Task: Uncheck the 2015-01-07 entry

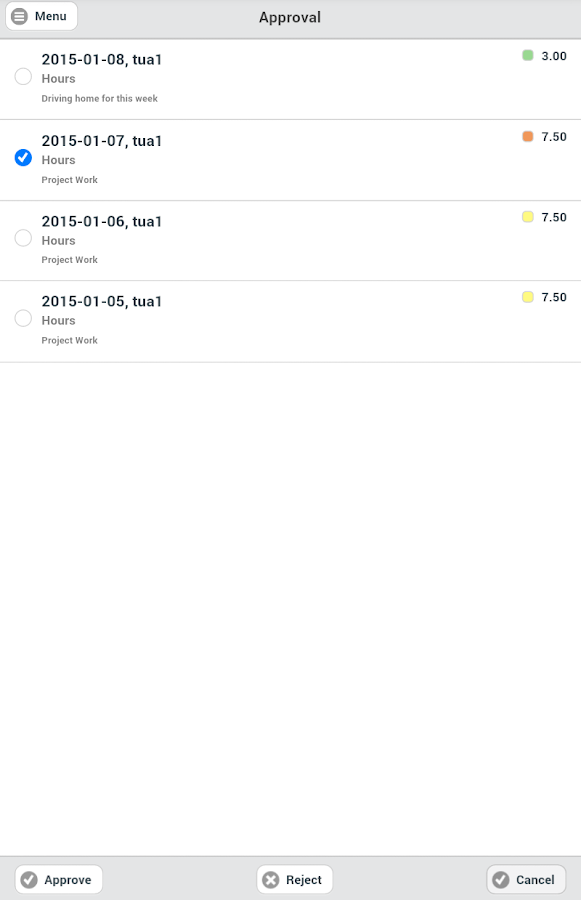Action: (x=23, y=157)
